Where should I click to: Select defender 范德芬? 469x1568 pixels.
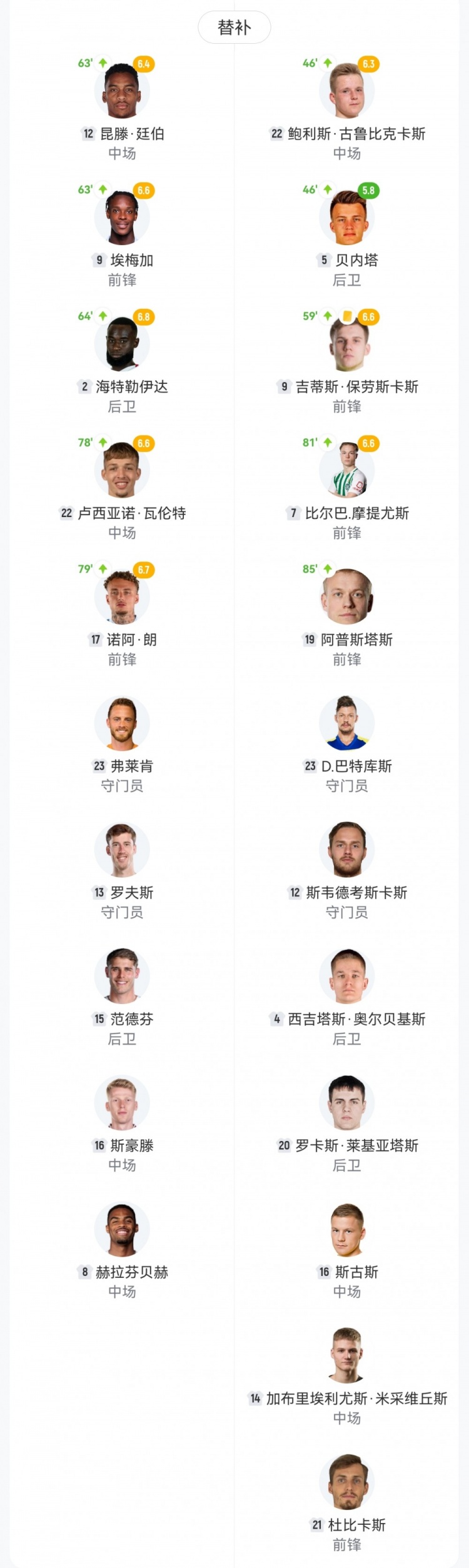[x=122, y=977]
